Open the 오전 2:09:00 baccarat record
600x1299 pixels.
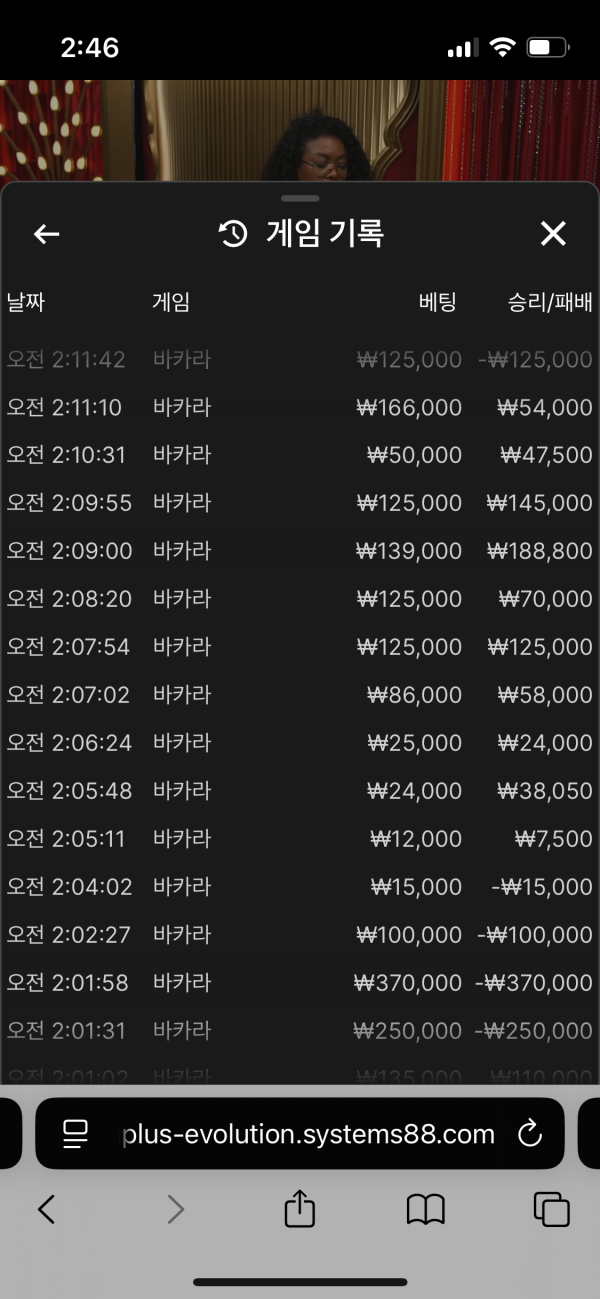(x=300, y=551)
